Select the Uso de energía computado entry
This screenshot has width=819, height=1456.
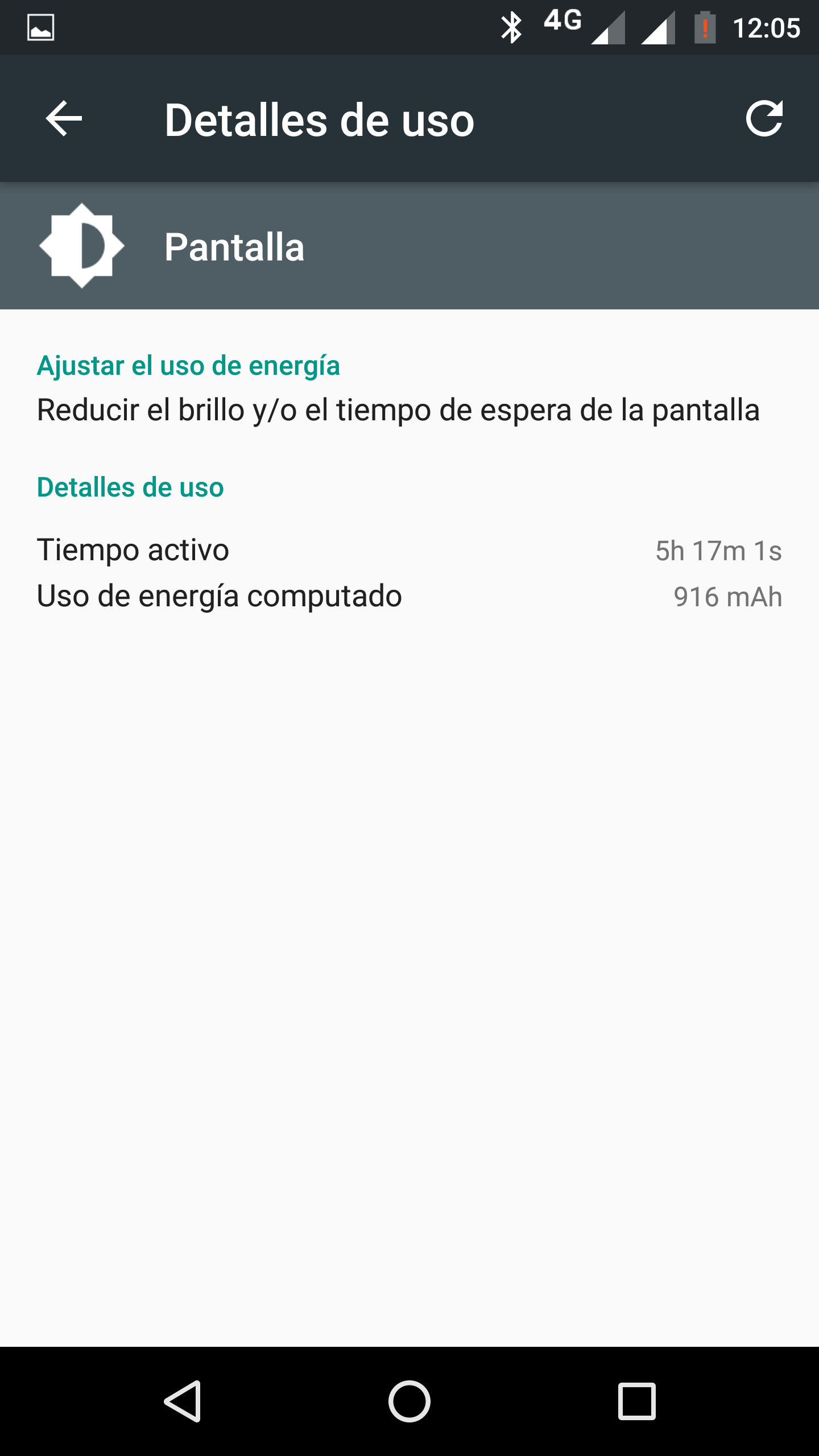(x=220, y=596)
